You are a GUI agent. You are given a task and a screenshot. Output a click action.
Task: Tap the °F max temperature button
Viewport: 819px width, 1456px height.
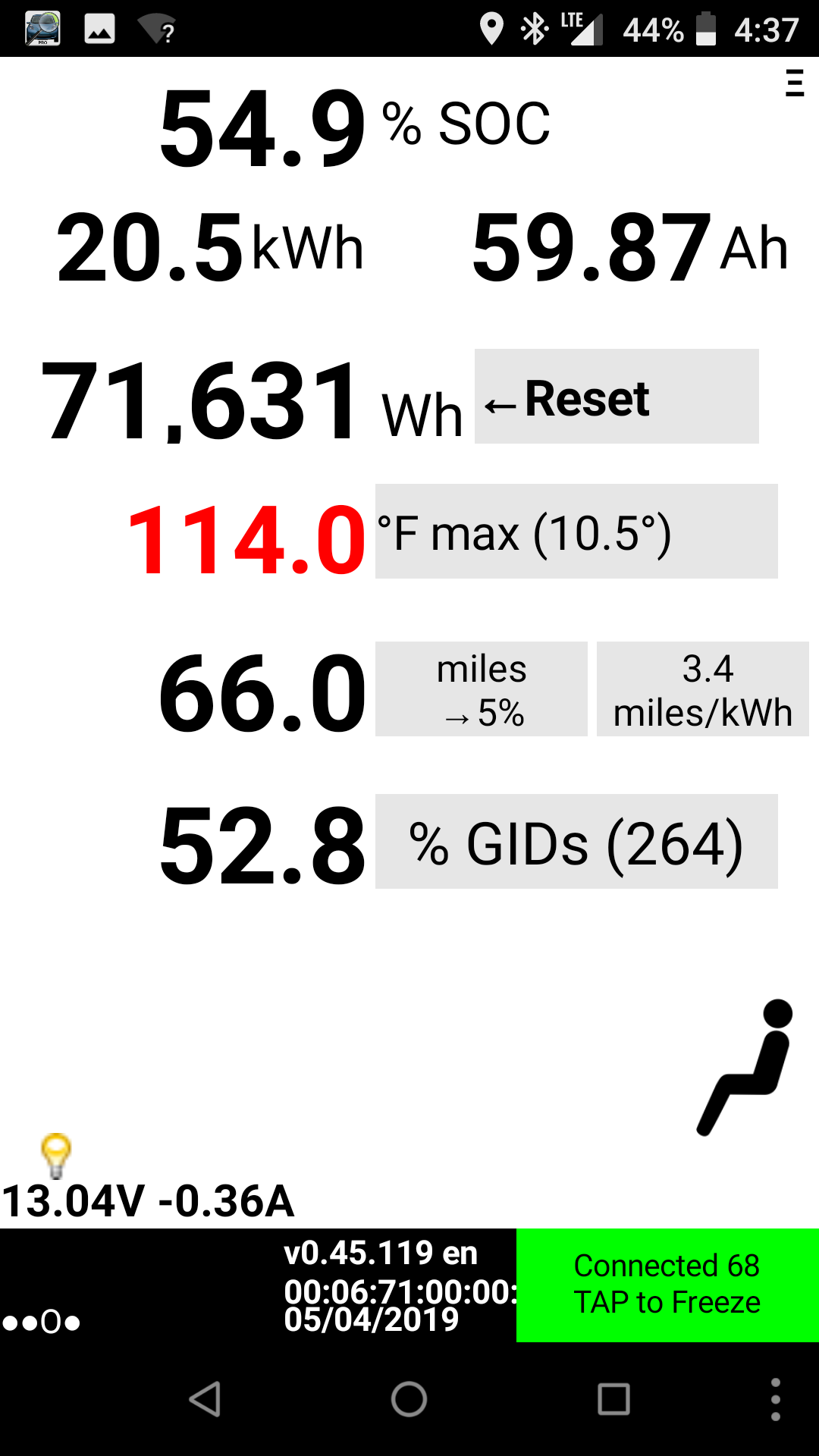tap(576, 532)
